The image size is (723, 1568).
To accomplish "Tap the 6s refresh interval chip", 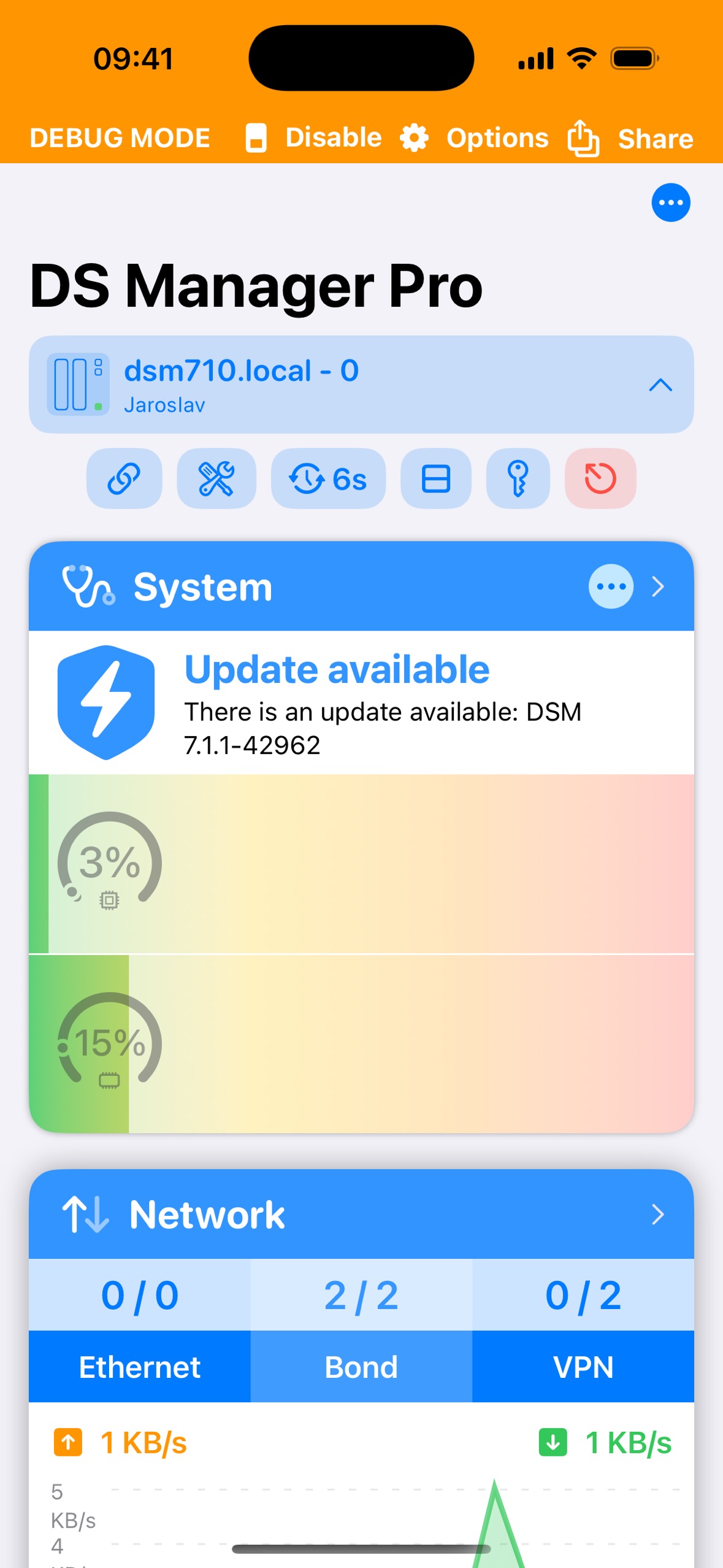I will (x=328, y=478).
